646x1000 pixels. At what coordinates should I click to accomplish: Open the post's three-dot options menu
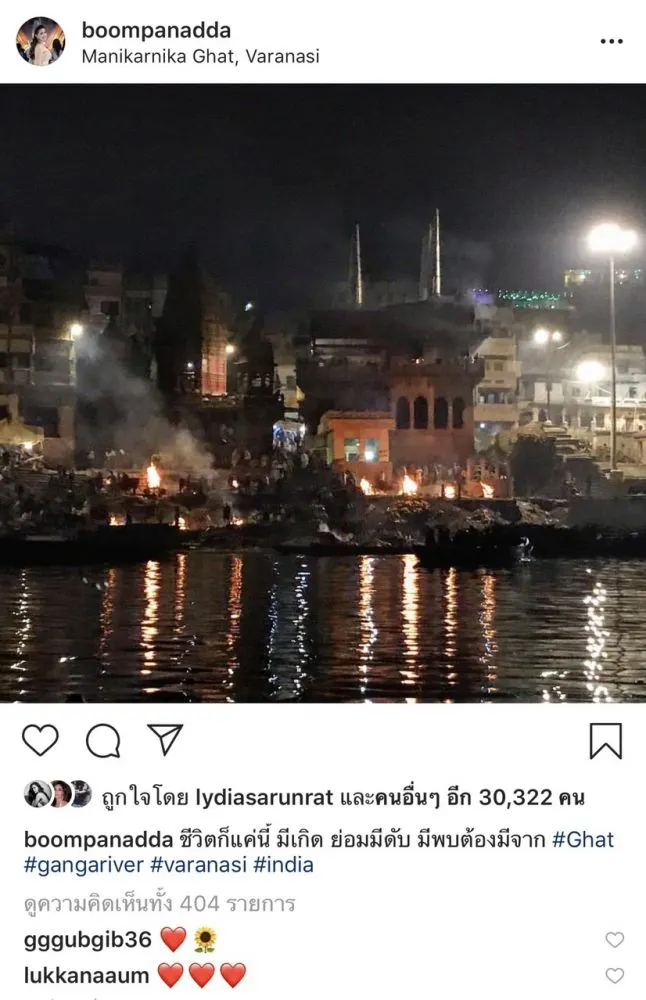click(611, 41)
